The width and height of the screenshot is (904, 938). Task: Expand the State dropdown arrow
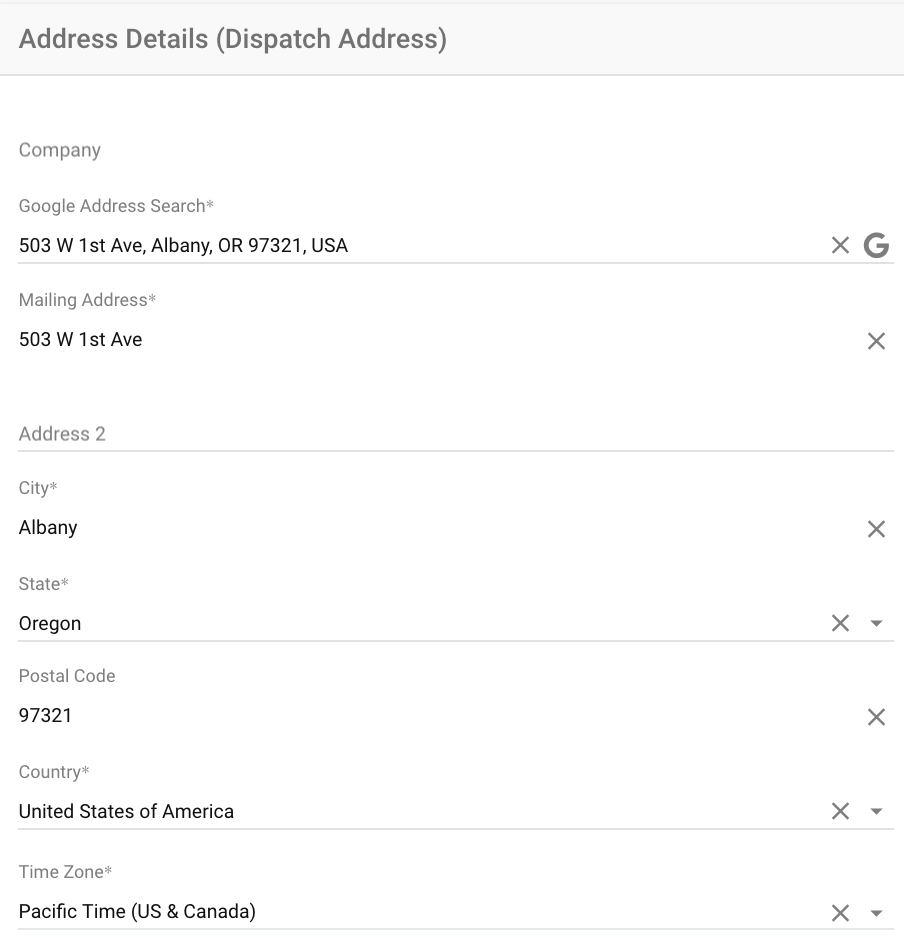coord(876,624)
